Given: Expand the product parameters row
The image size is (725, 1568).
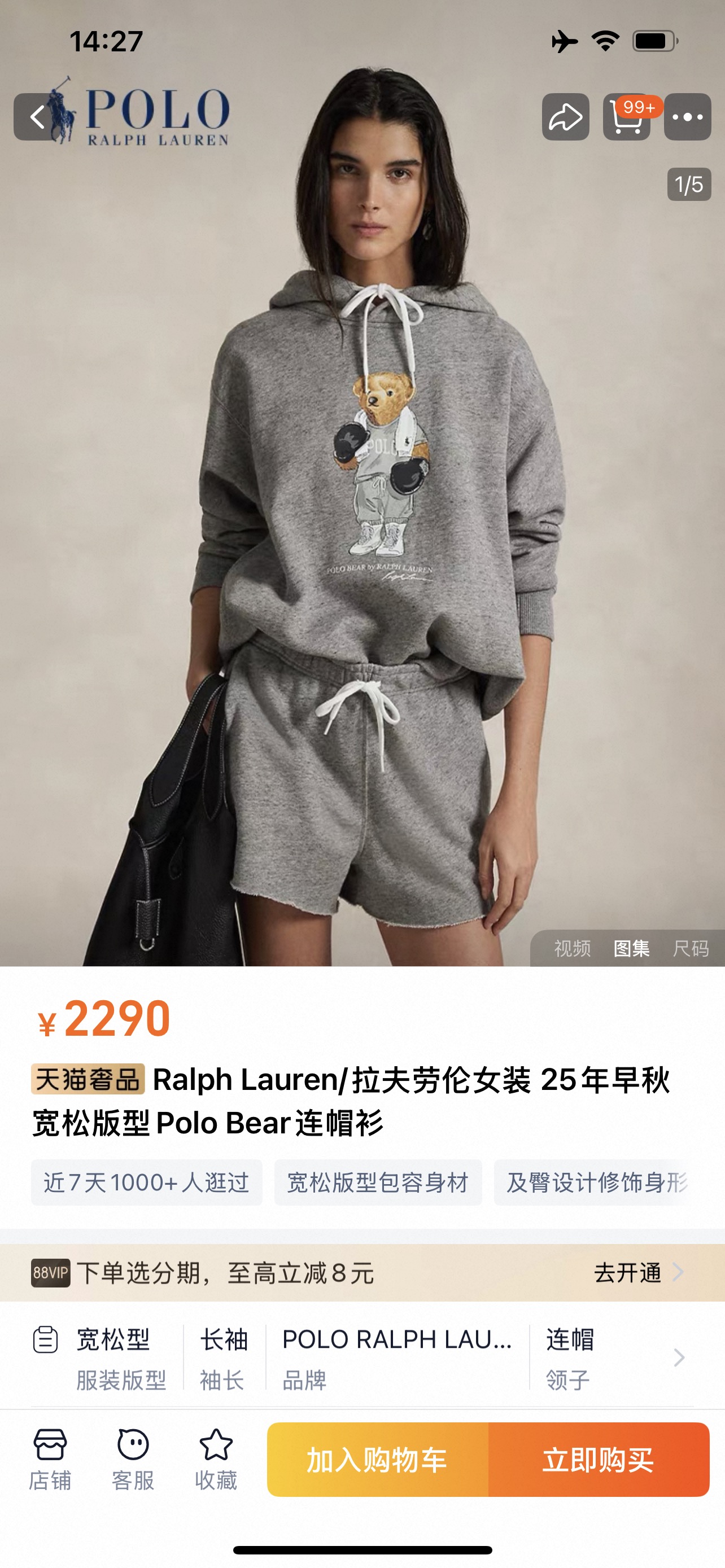Looking at the screenshot, I should pos(678,1357).
